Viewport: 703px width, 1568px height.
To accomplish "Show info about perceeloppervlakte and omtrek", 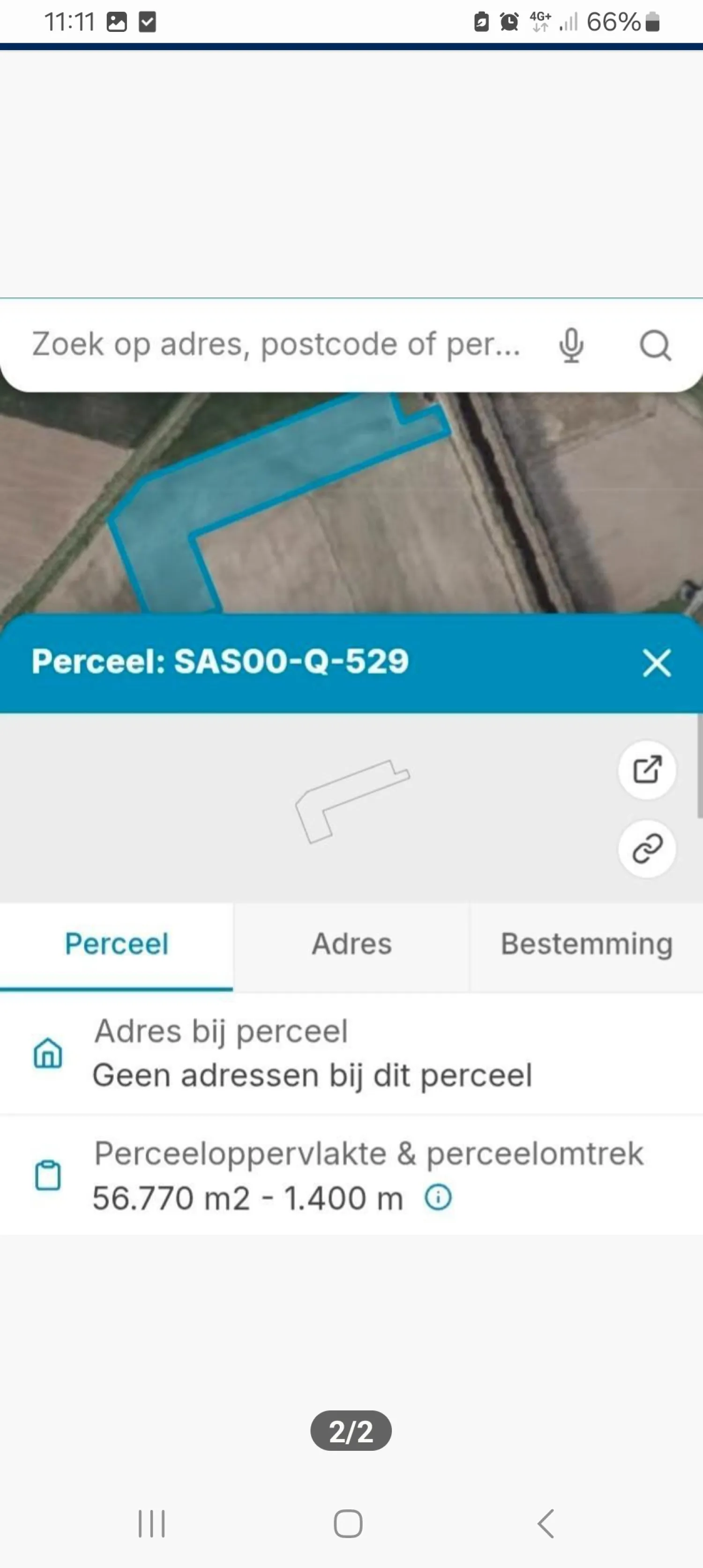I will [438, 1197].
